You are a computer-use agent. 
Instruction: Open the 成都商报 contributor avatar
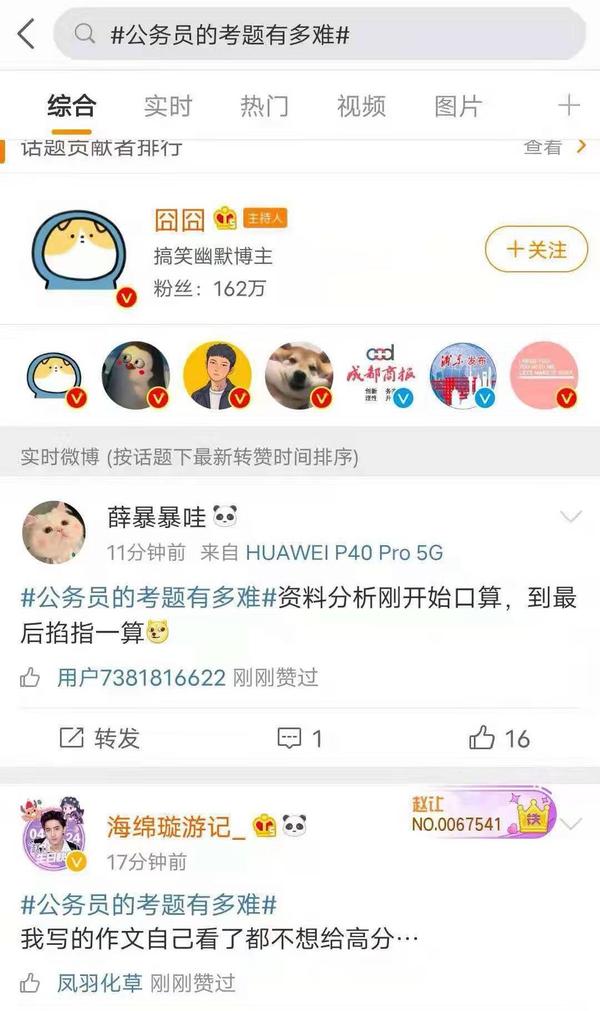[x=380, y=376]
